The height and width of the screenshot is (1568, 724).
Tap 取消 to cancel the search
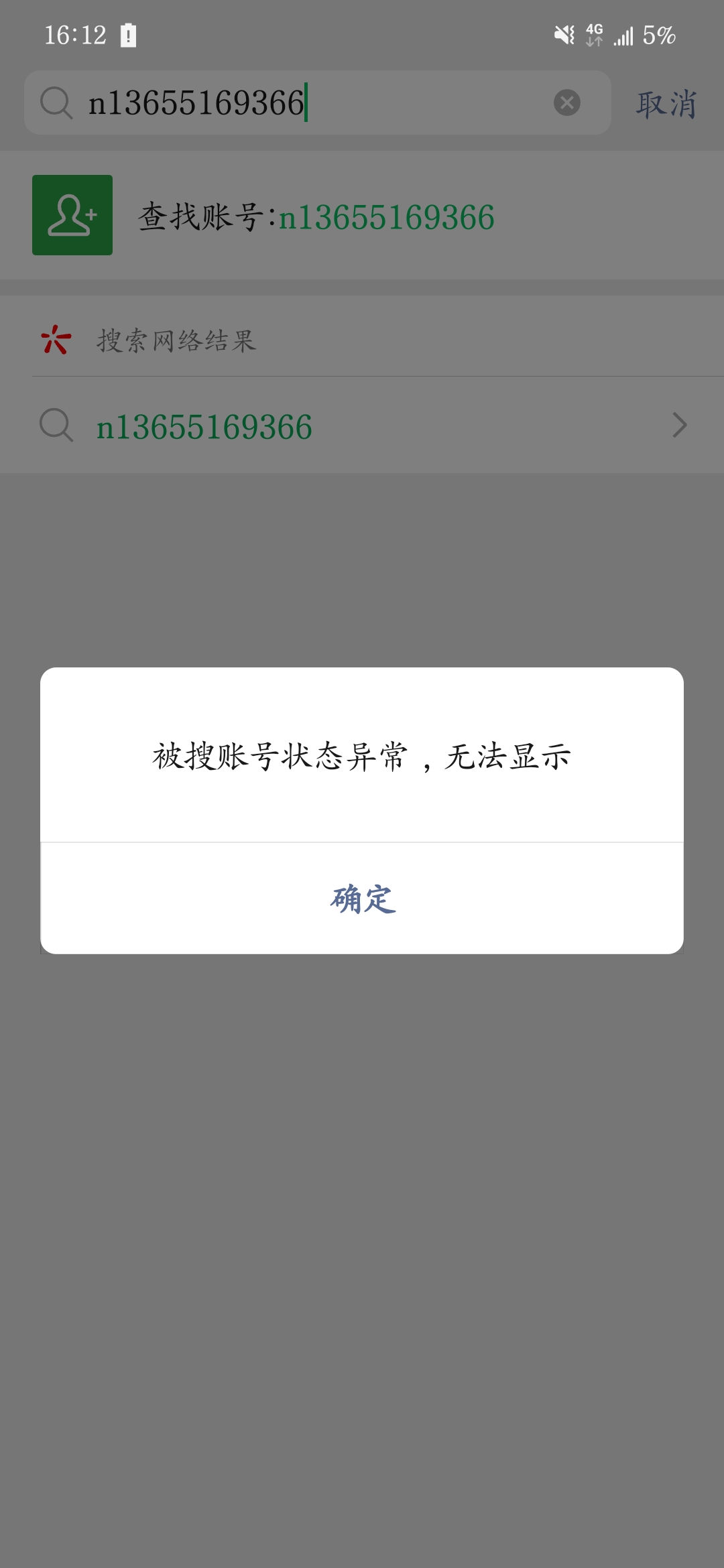coord(666,104)
